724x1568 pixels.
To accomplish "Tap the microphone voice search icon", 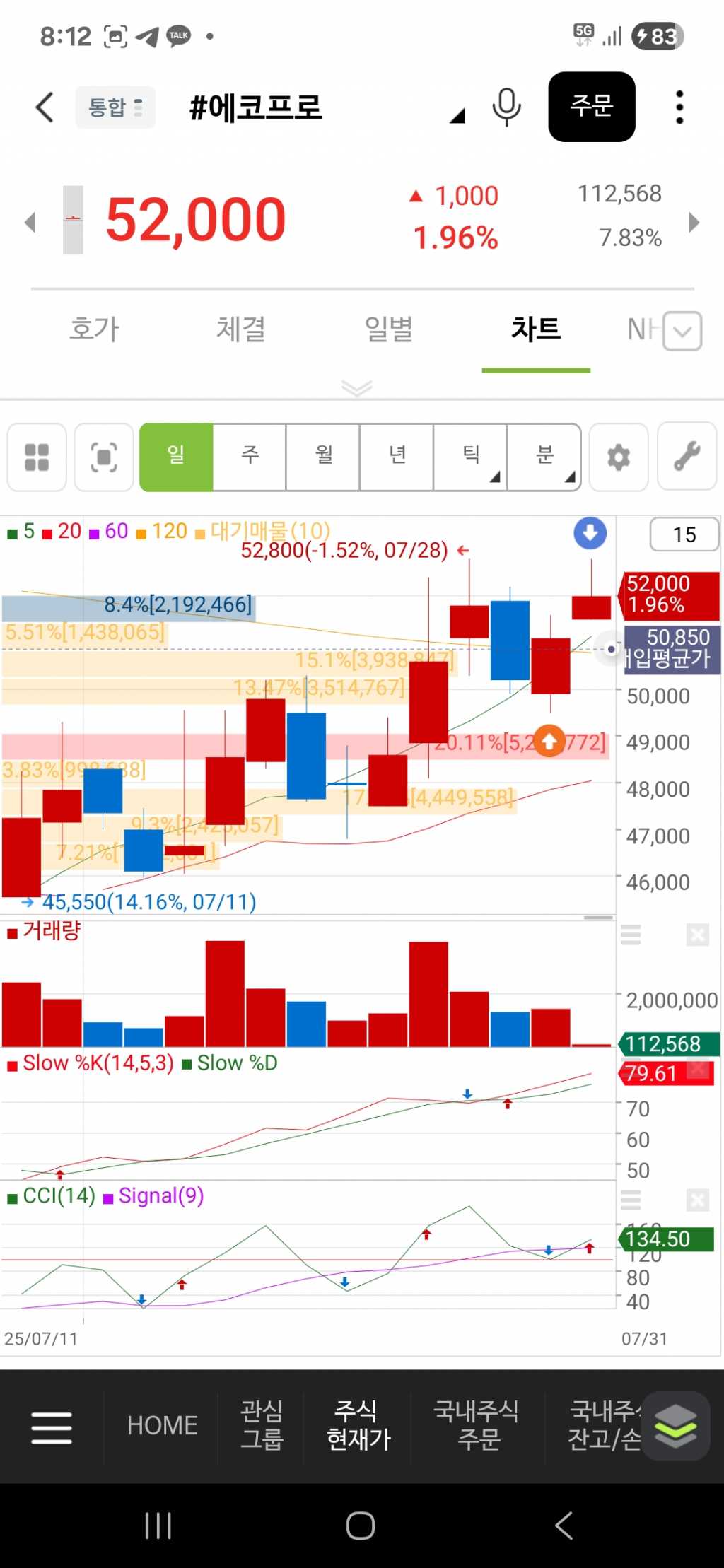I will pyautogui.click(x=506, y=107).
